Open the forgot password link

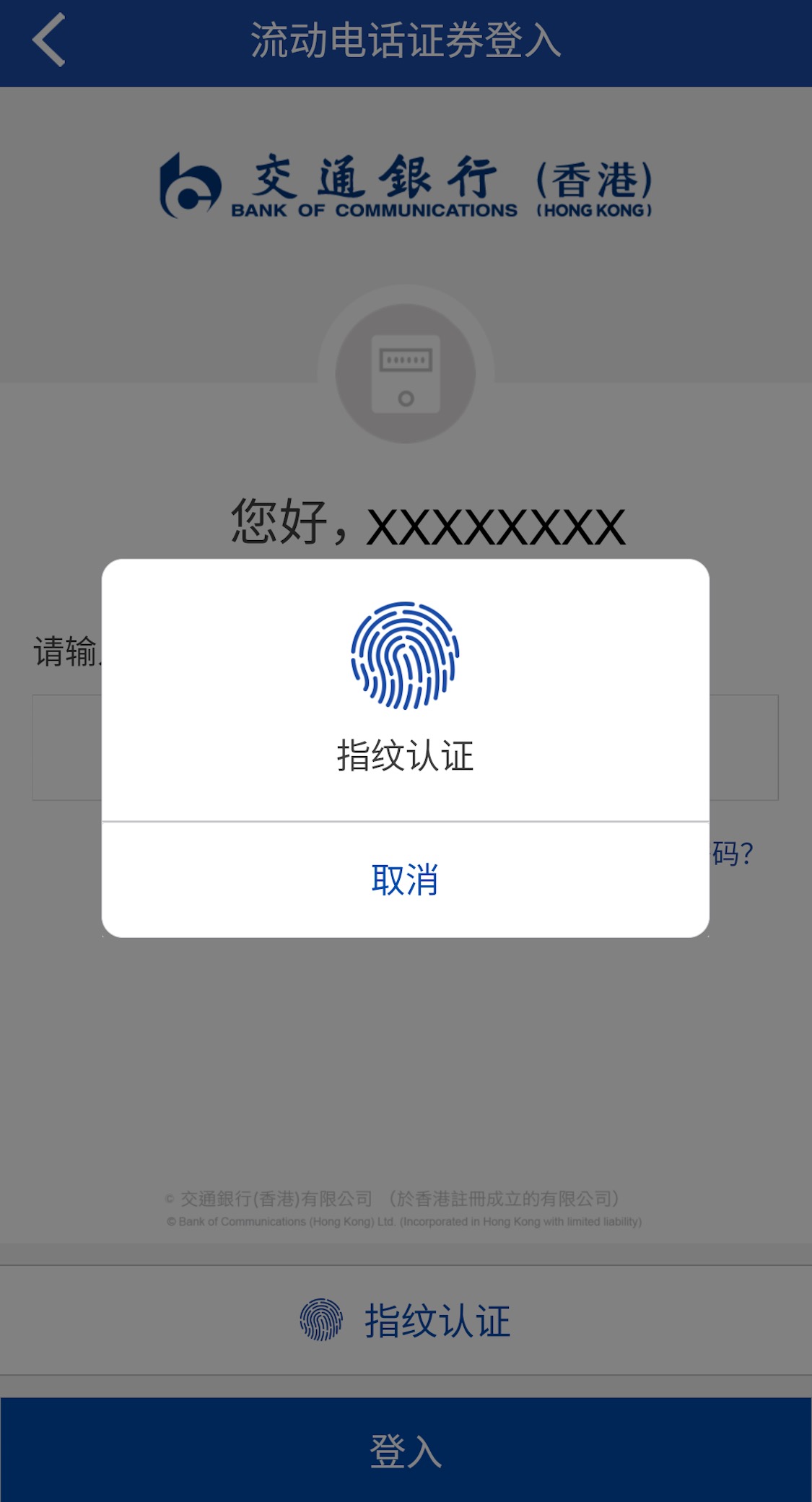(732, 854)
